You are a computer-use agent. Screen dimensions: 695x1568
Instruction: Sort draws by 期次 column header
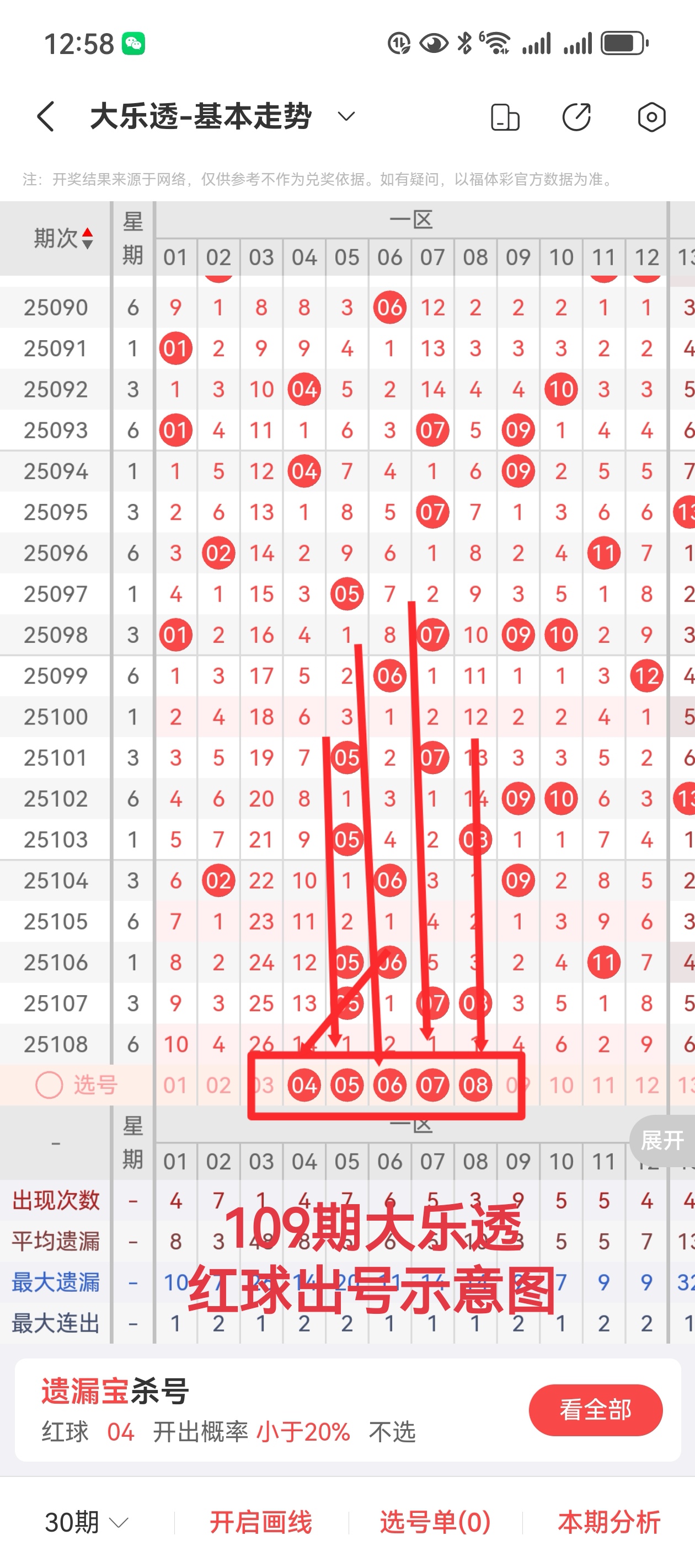(63, 238)
